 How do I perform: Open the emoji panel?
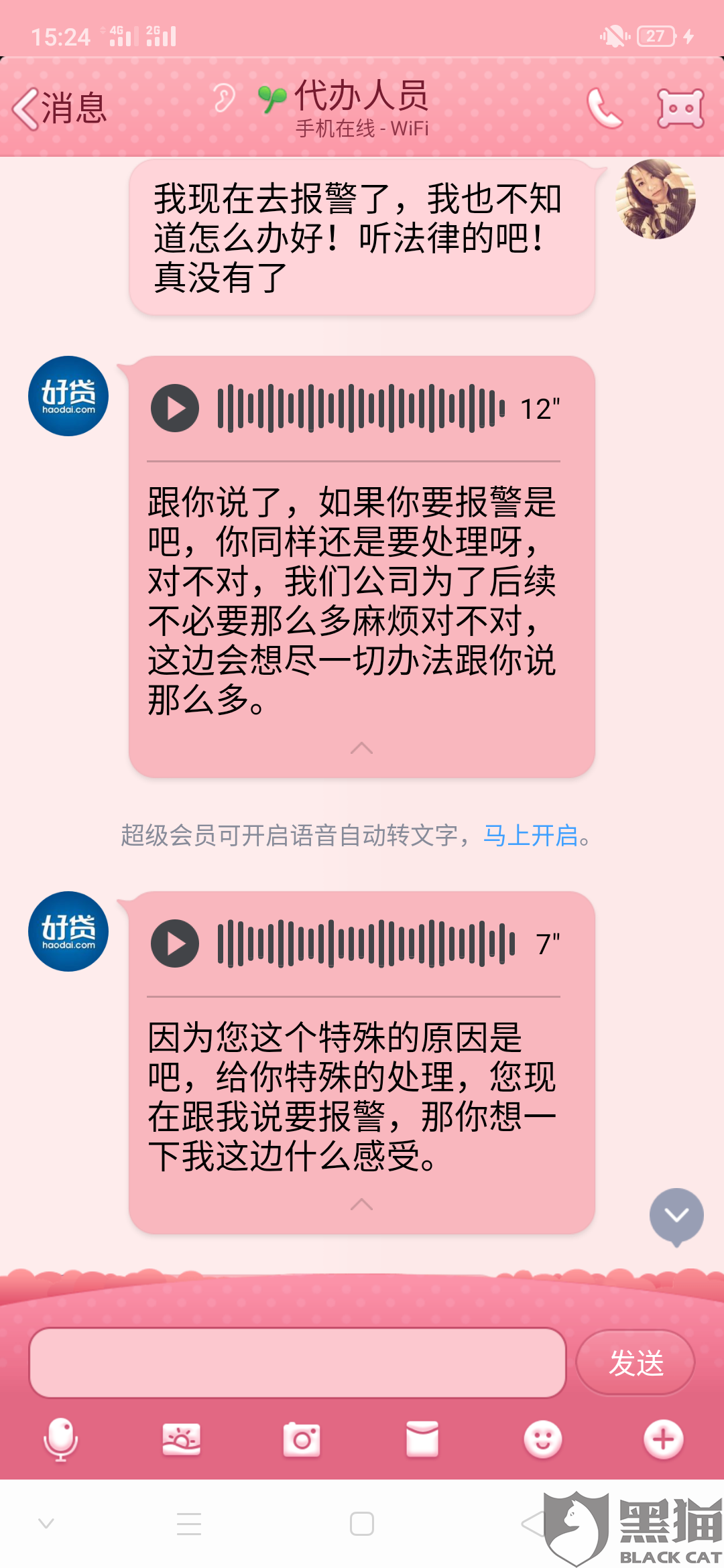pyautogui.click(x=542, y=1439)
